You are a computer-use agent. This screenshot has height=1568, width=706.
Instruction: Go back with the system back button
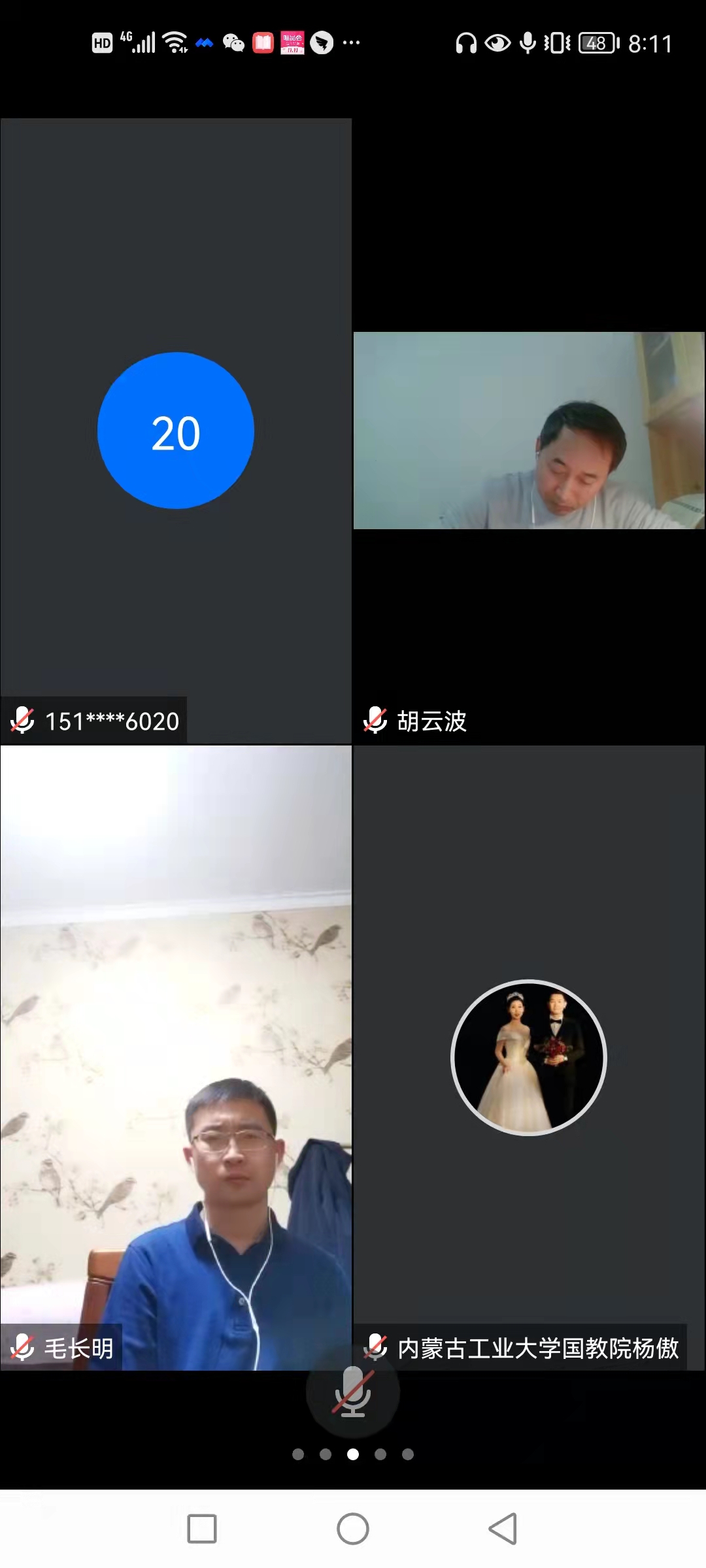coord(503,1529)
